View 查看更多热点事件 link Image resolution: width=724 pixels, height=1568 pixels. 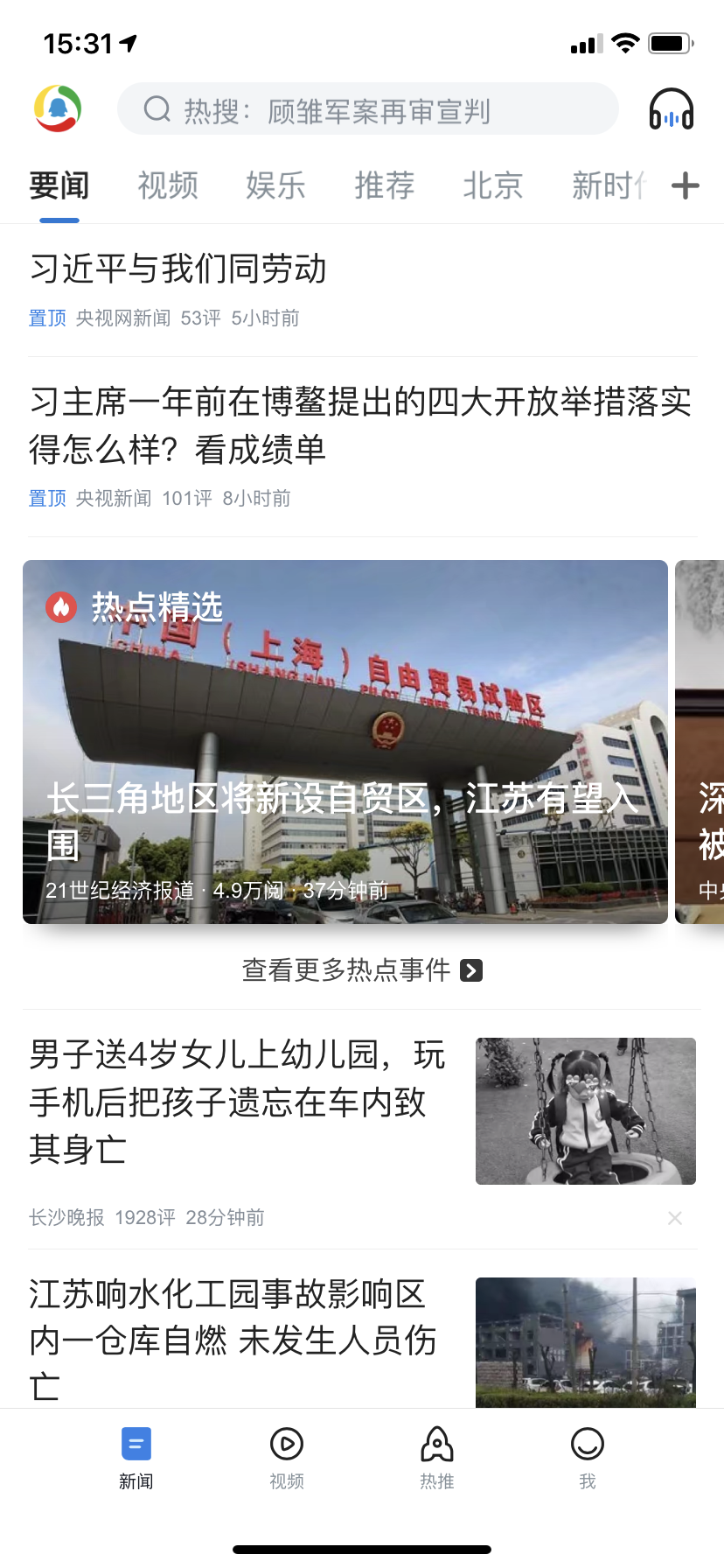[361, 970]
